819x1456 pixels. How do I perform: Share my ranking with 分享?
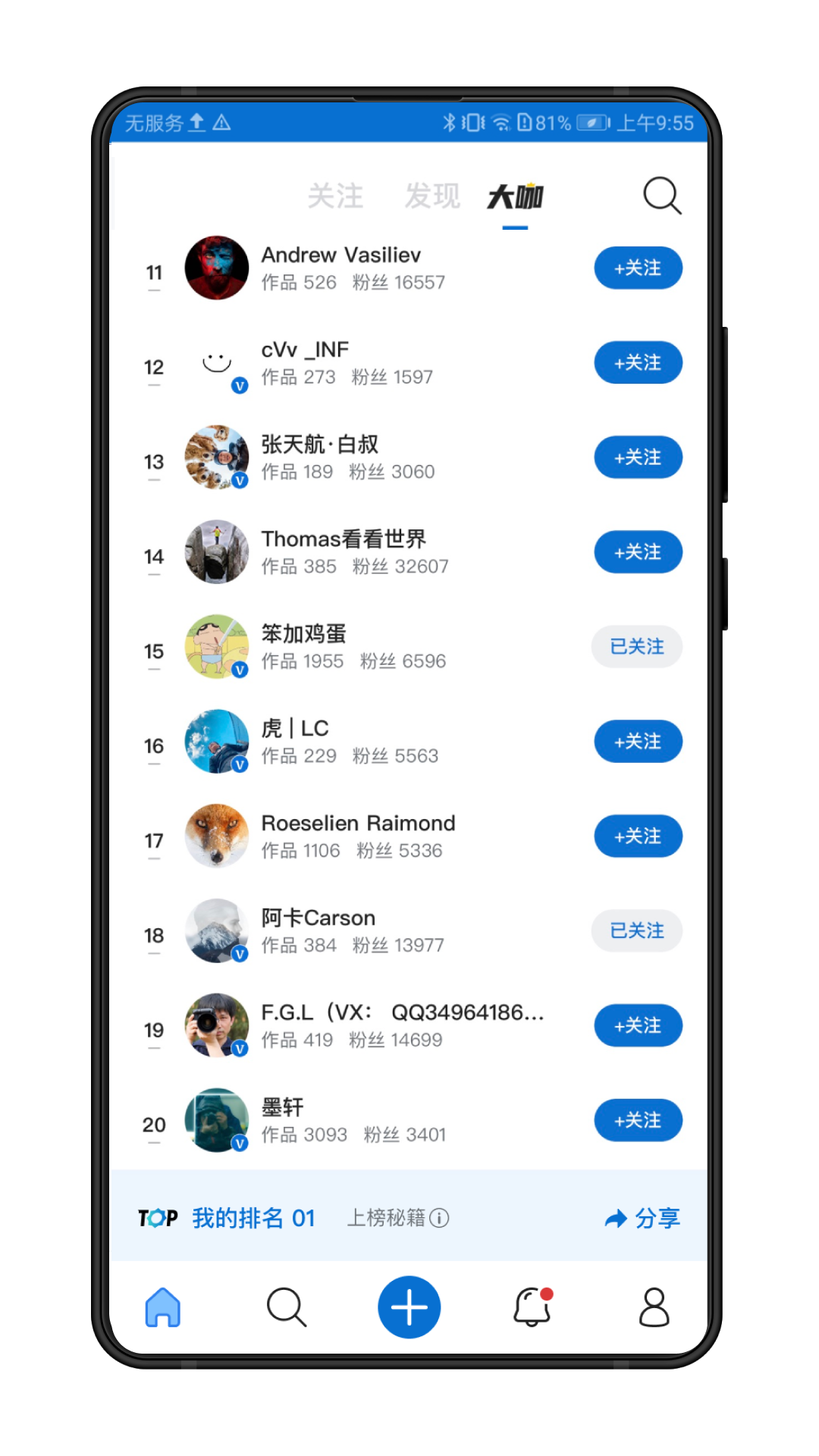pyautogui.click(x=642, y=1218)
